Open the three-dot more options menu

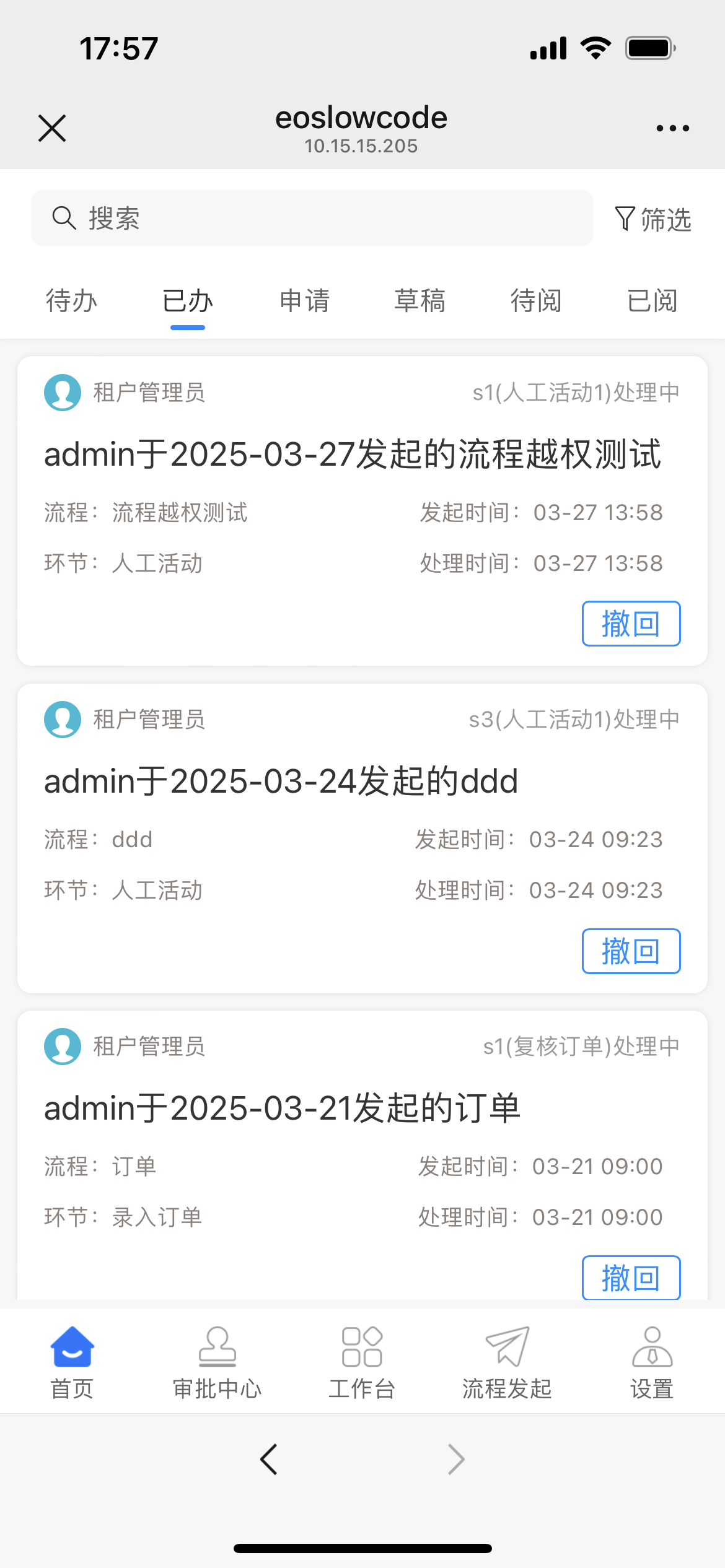click(x=672, y=128)
